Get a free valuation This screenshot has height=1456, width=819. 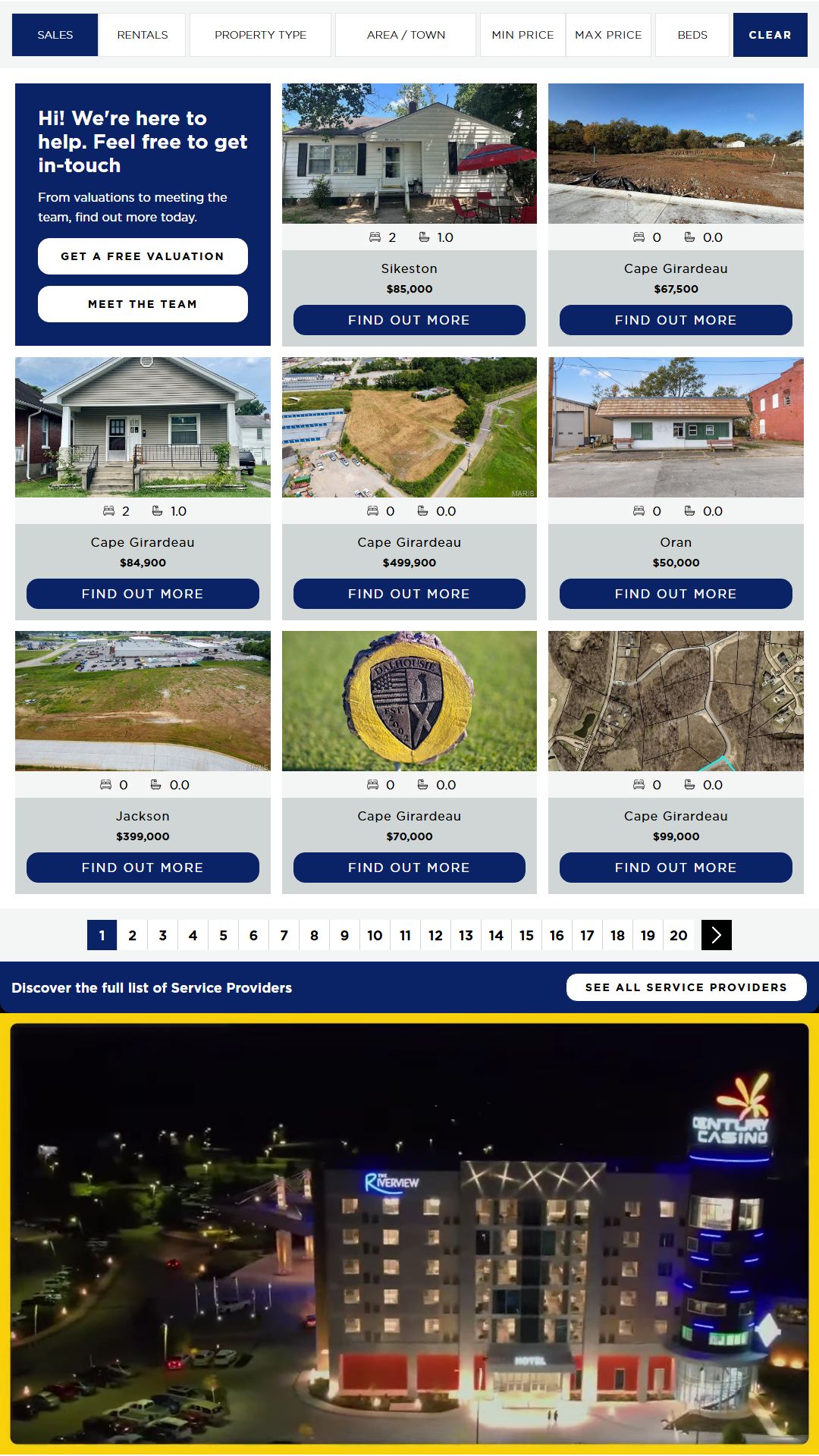point(143,256)
